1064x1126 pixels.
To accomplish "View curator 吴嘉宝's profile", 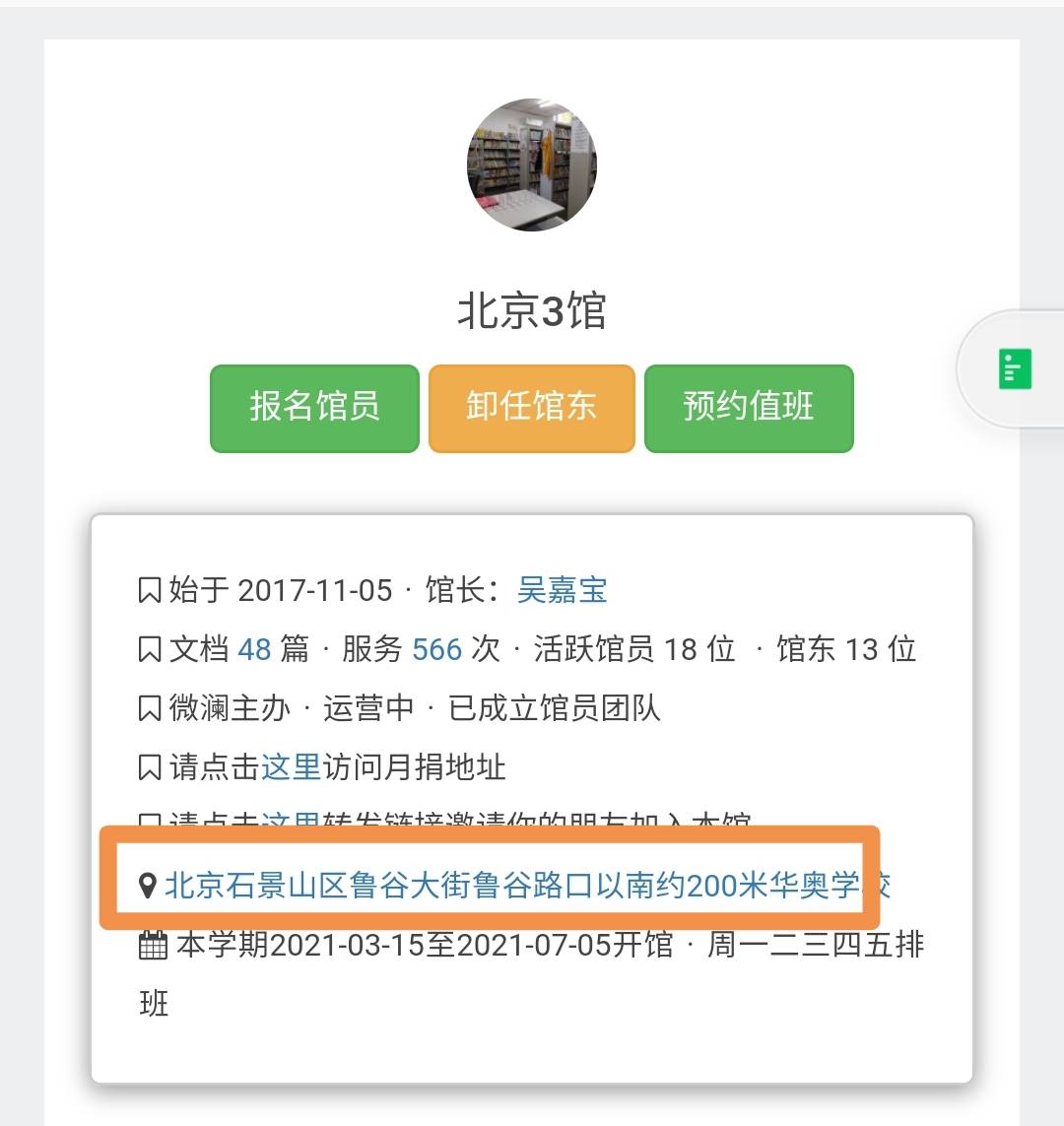I will pyautogui.click(x=562, y=590).
